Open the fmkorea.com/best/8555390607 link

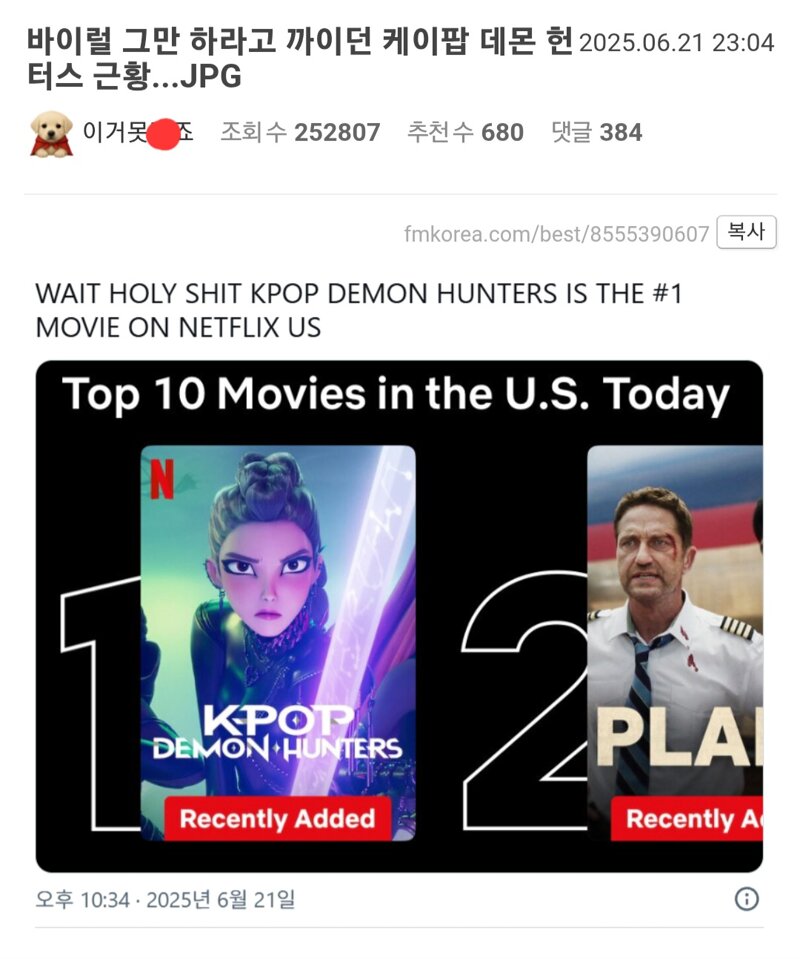coord(556,234)
